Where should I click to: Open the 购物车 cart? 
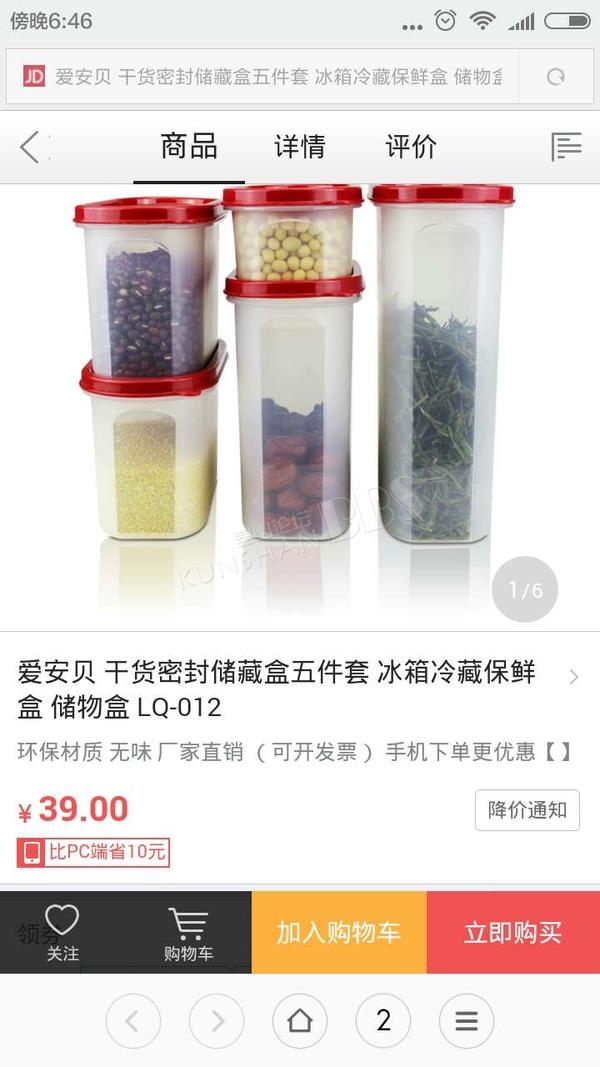click(188, 932)
